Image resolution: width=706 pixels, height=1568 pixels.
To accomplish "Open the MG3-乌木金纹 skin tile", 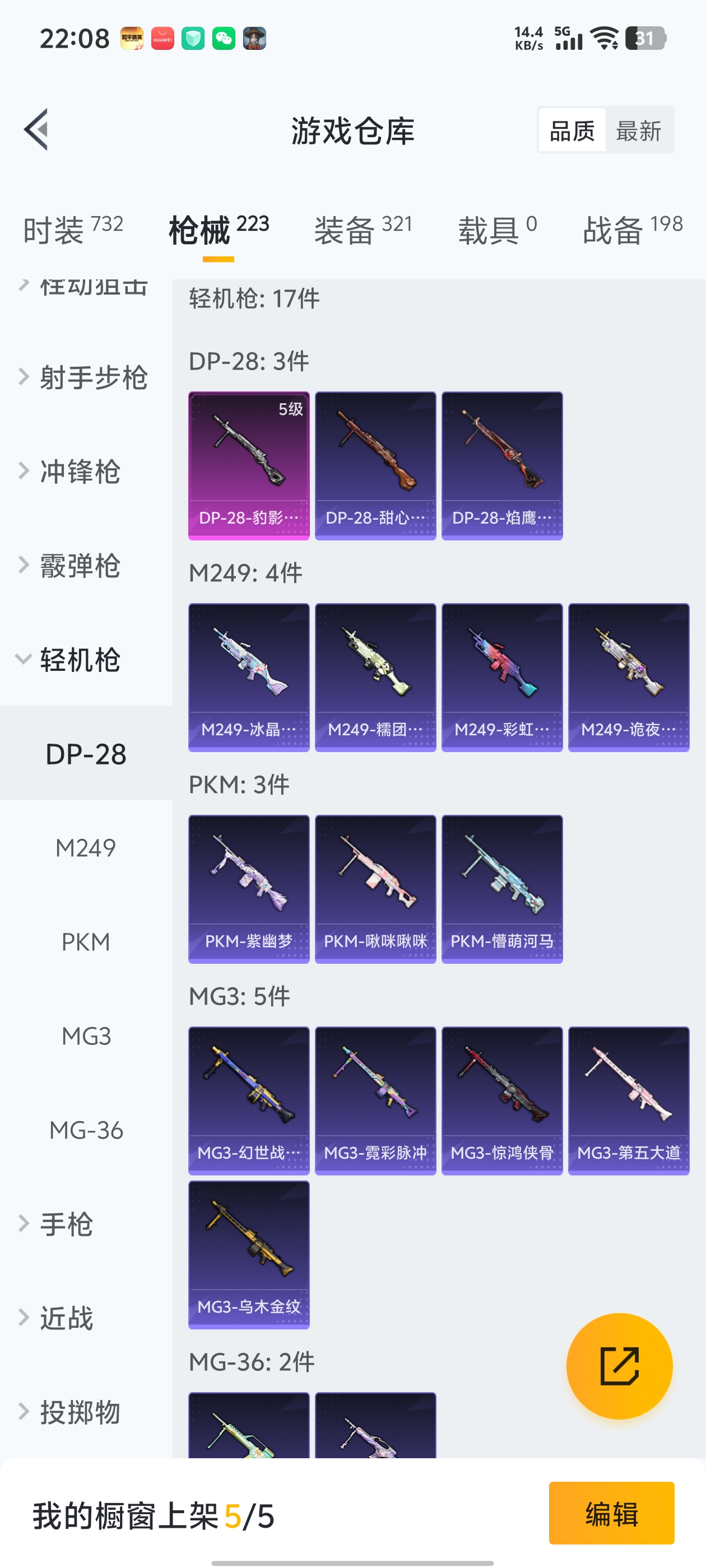I will (x=249, y=1254).
